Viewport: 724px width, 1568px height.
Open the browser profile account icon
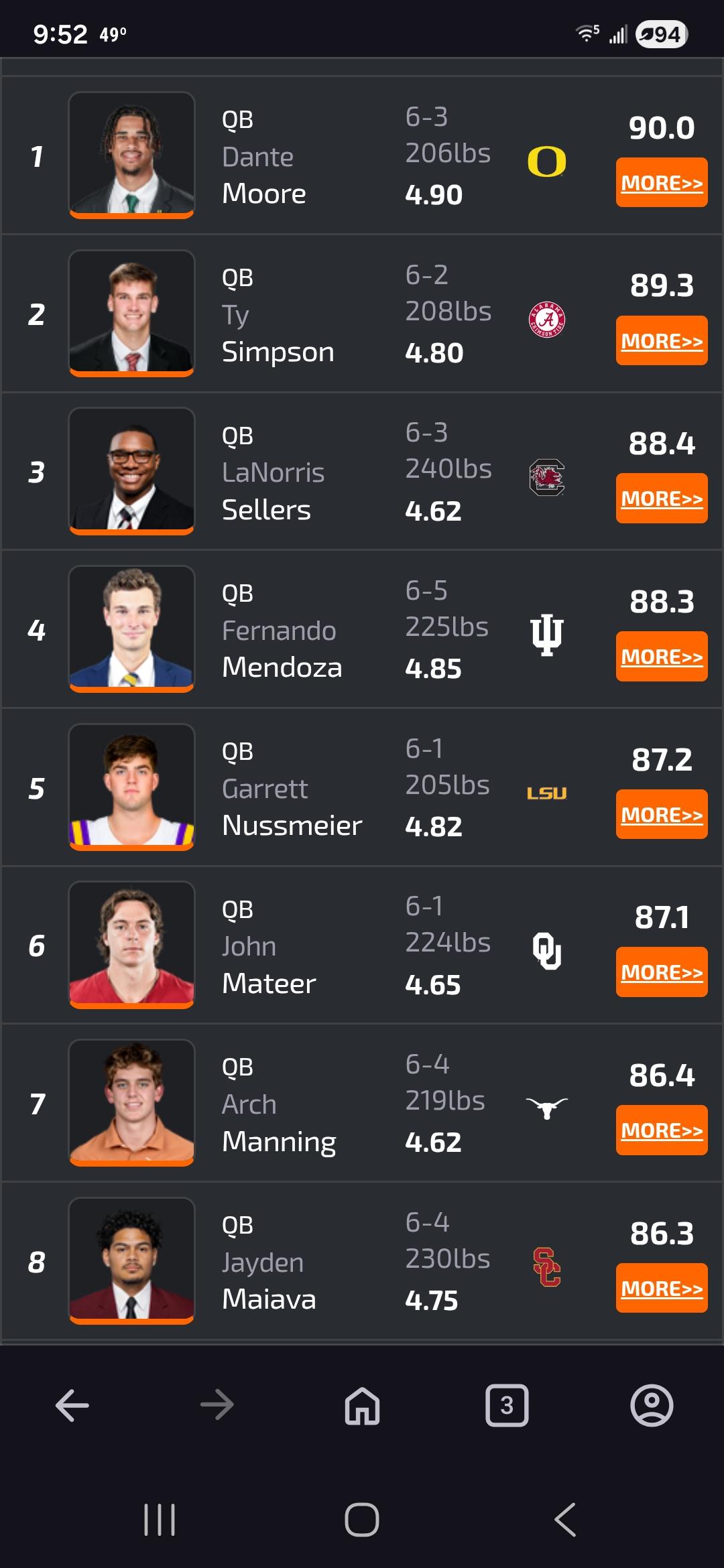652,1405
